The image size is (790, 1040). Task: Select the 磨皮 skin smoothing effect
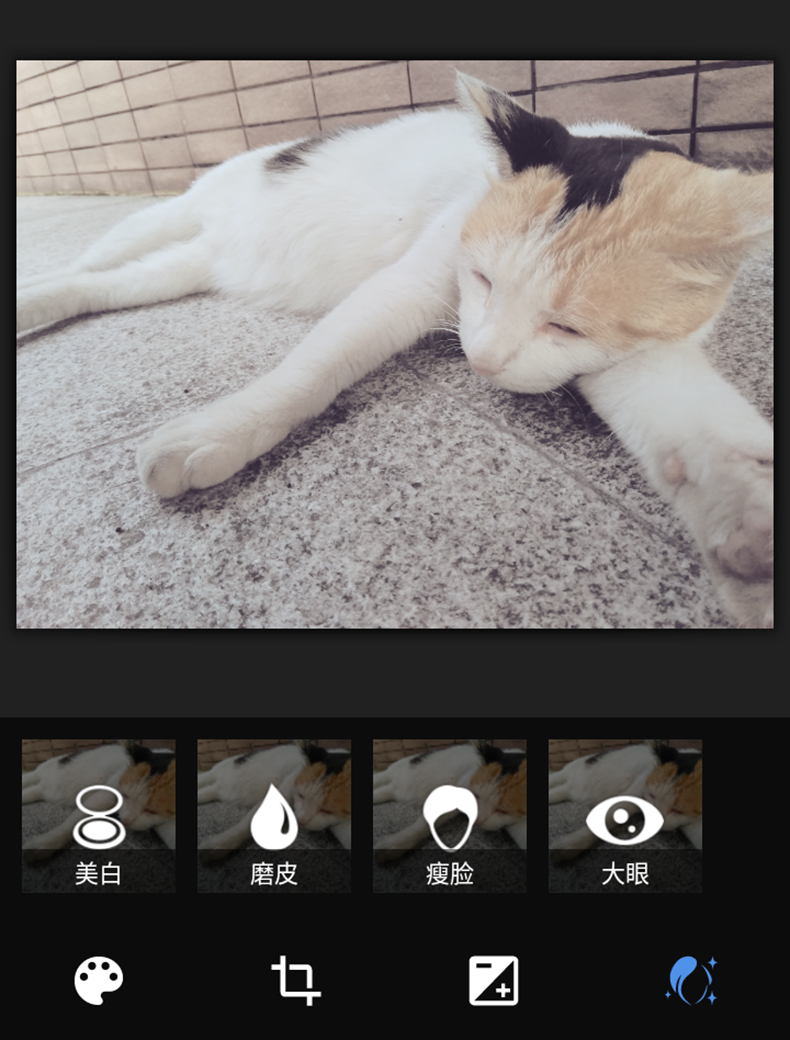click(274, 816)
